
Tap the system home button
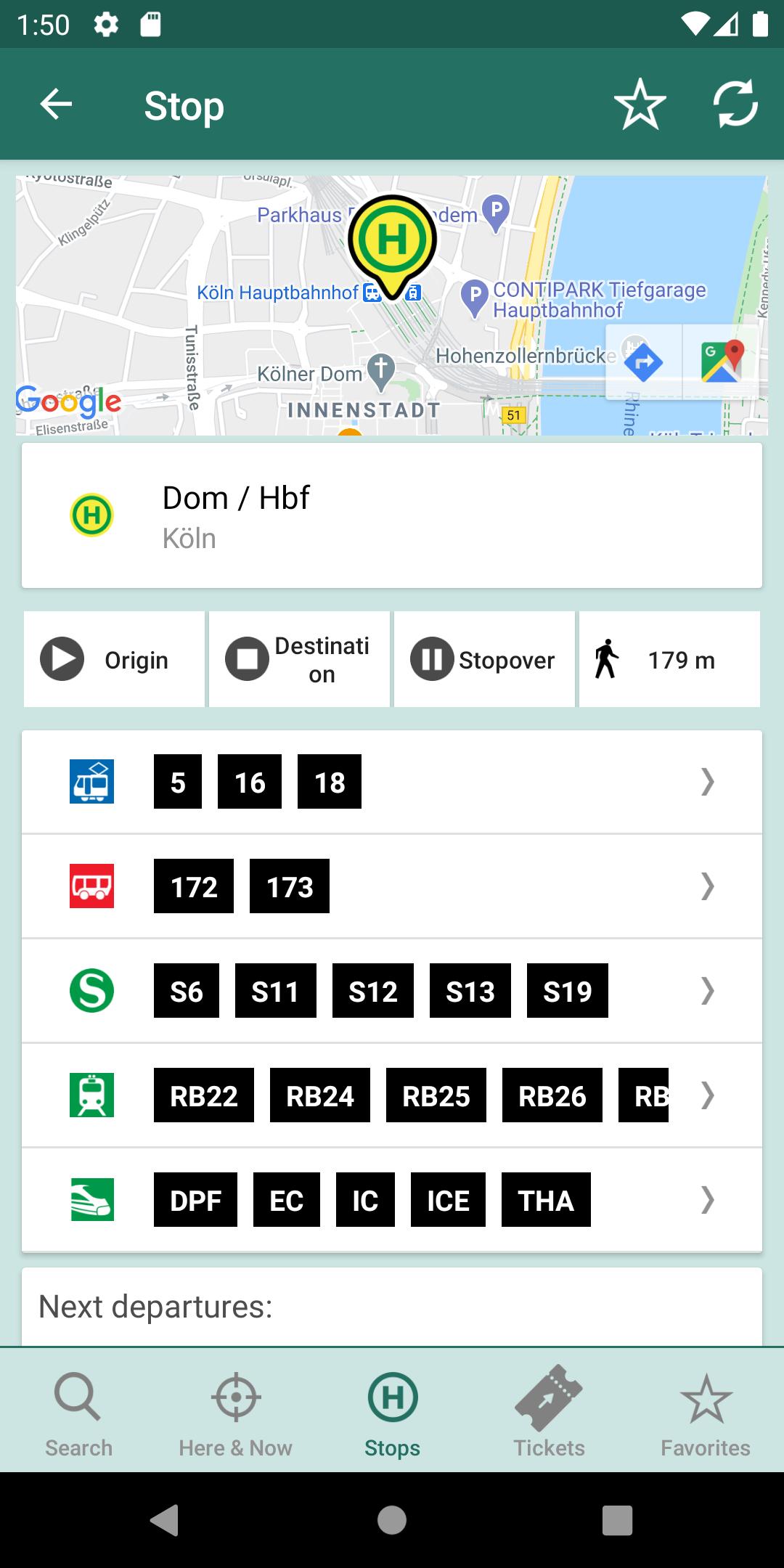point(392,1520)
